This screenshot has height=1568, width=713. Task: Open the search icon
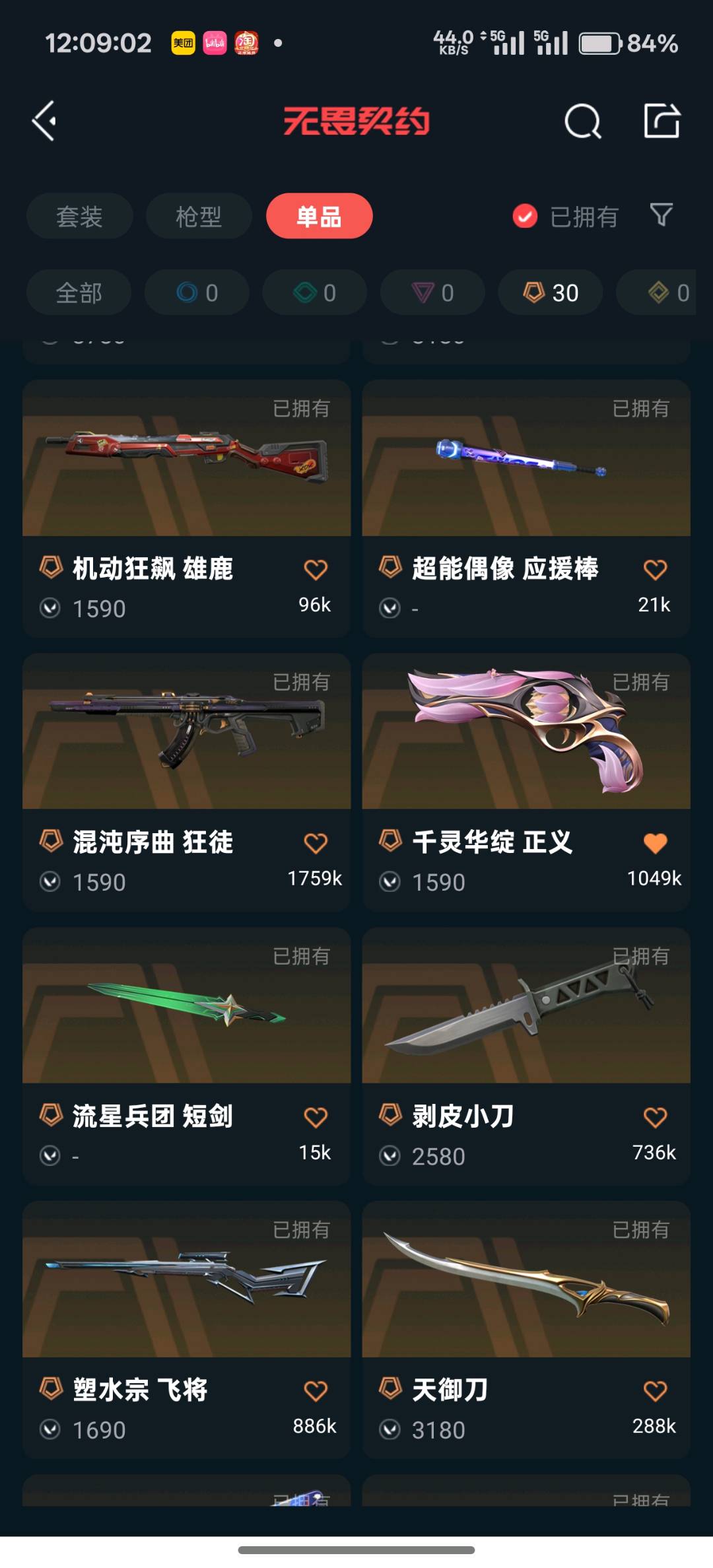click(x=582, y=121)
